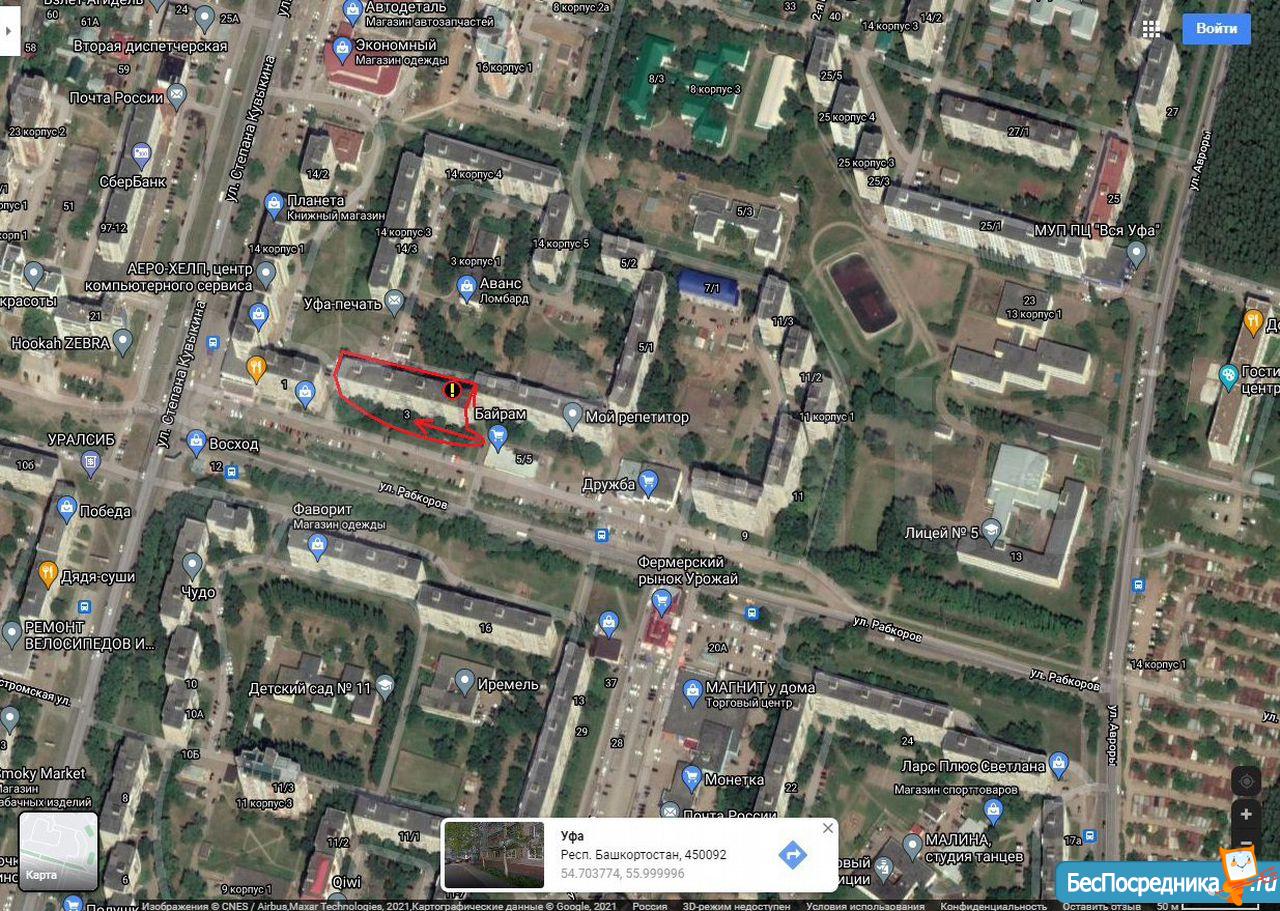Close the Уфа location card

tap(827, 828)
